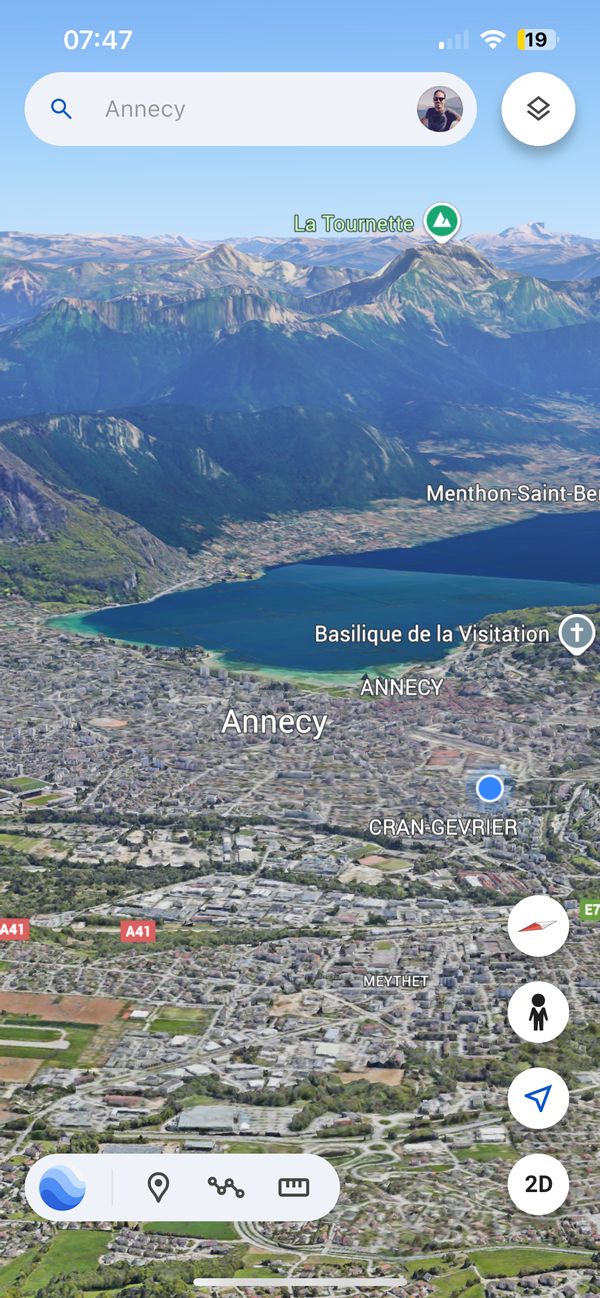Select the draw path tool
600x1298 pixels.
[x=226, y=1188]
